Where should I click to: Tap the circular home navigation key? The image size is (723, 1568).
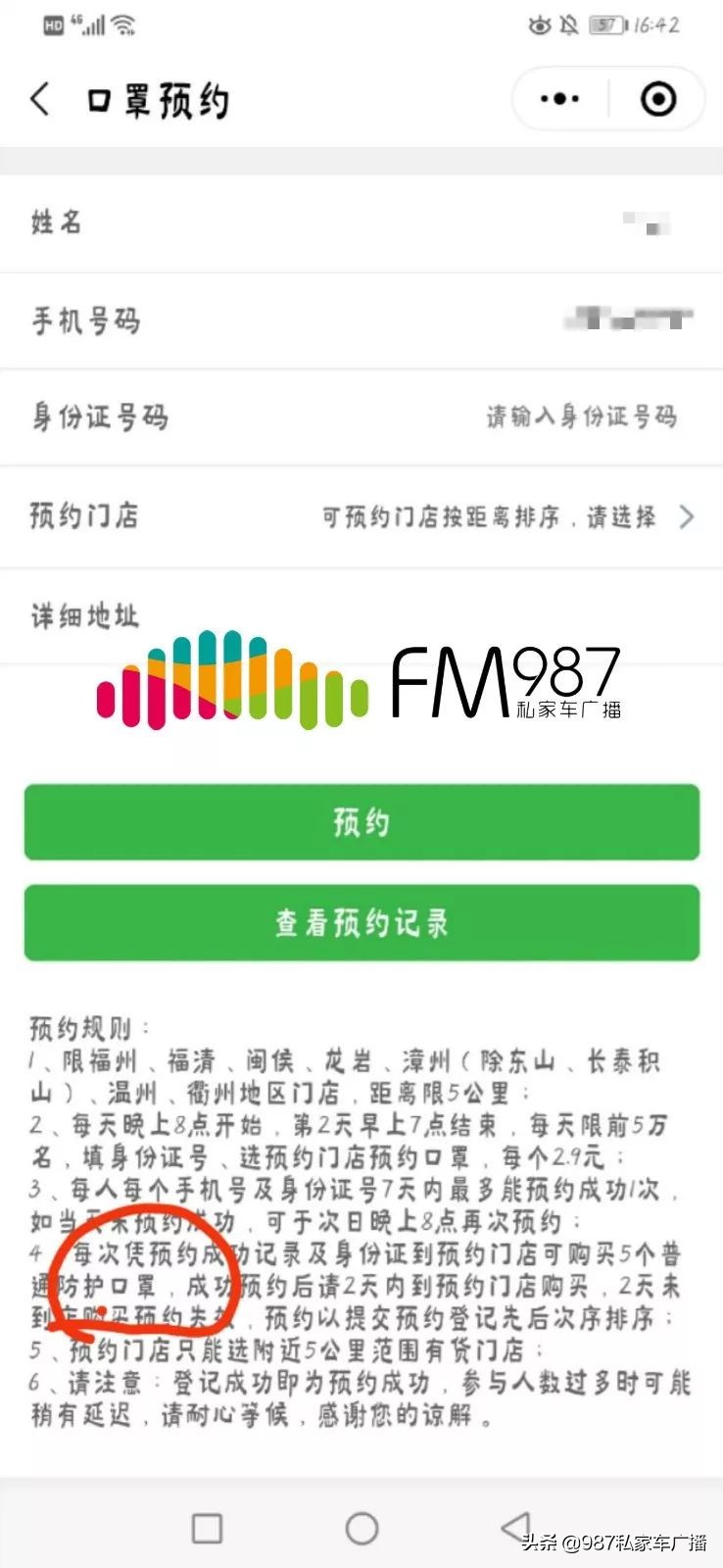click(x=361, y=1527)
